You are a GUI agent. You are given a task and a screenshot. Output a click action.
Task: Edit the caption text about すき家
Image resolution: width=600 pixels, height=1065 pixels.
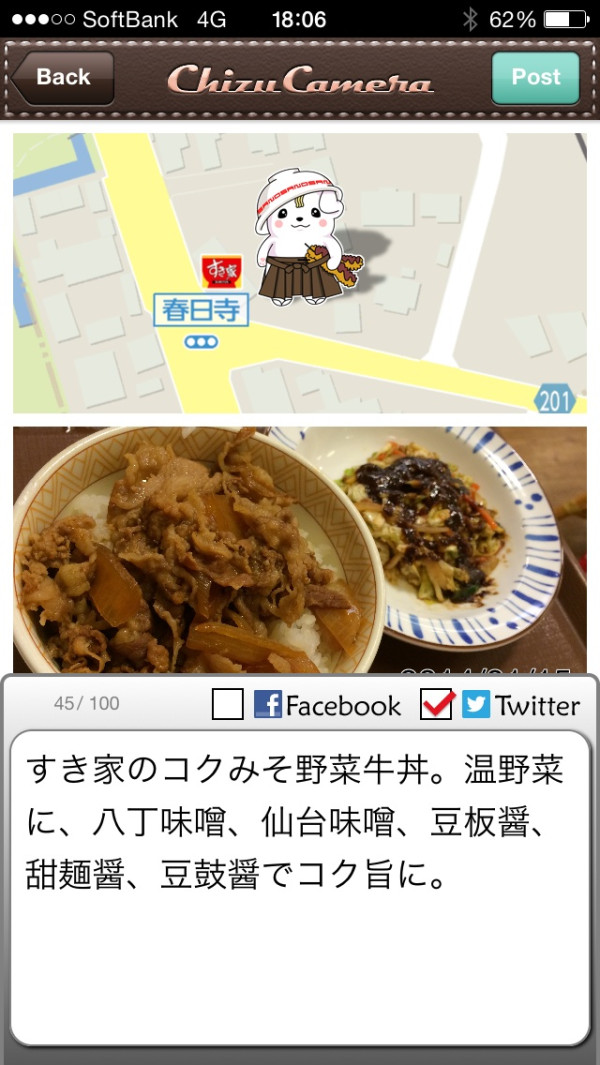coord(300,887)
